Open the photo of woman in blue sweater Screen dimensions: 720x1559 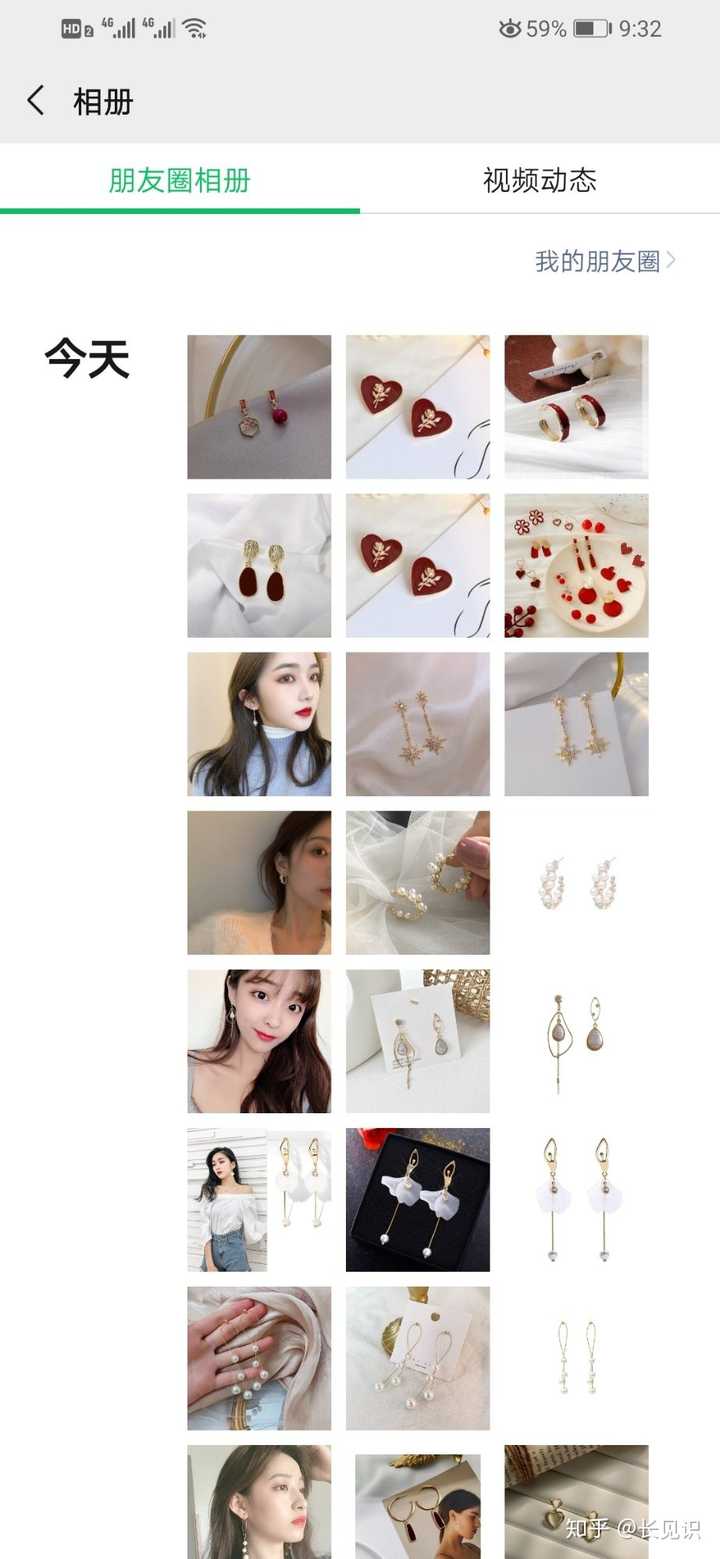(x=259, y=724)
